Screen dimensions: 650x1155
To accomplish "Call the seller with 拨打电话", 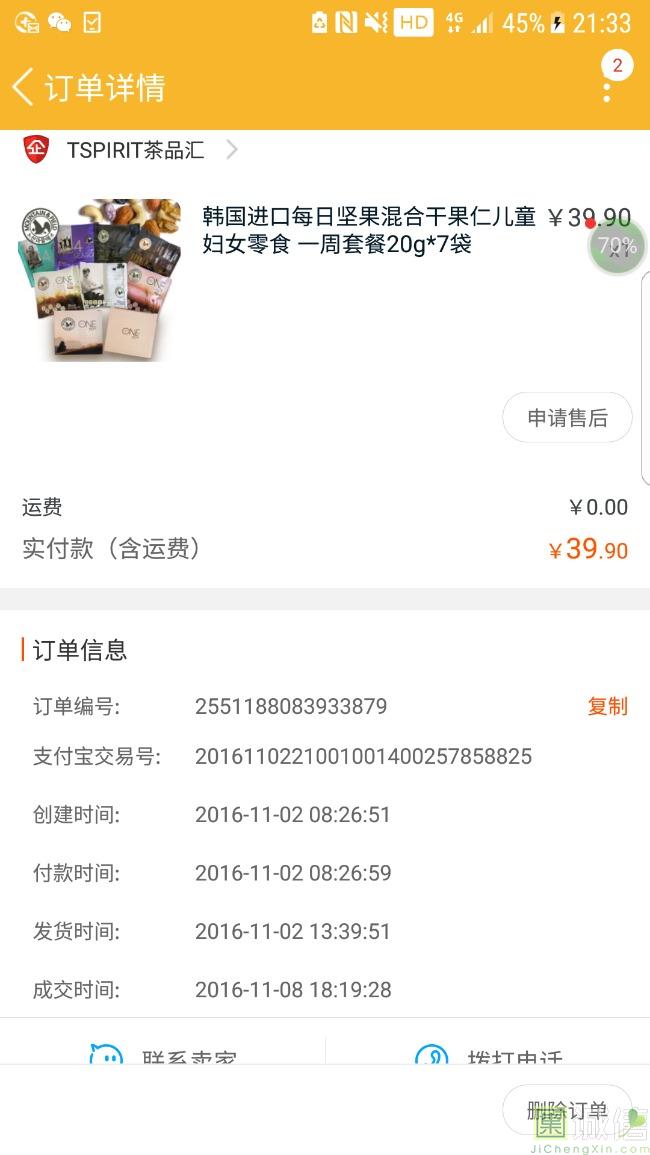I will (488, 1056).
